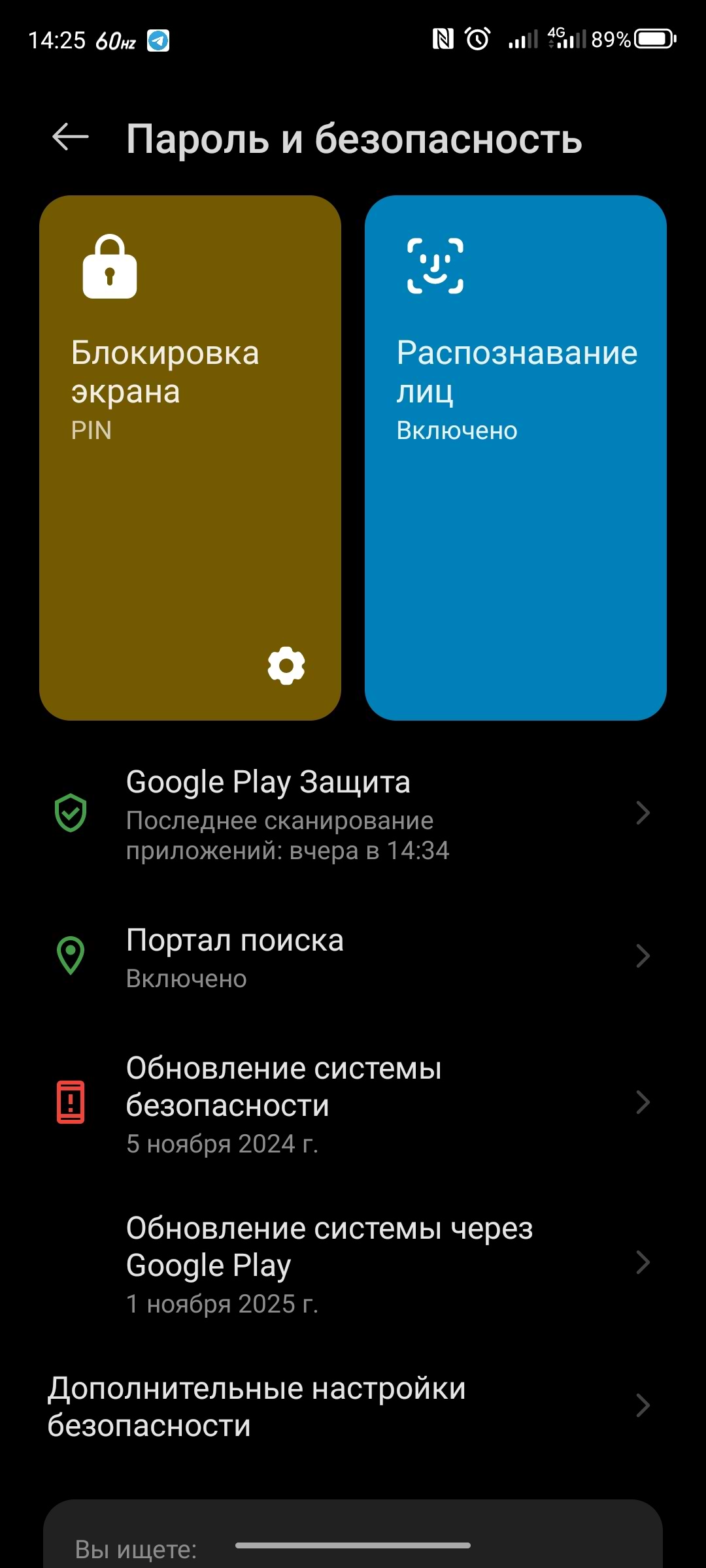Open the Блокировка экрана card
706x1568 pixels.
(x=190, y=425)
